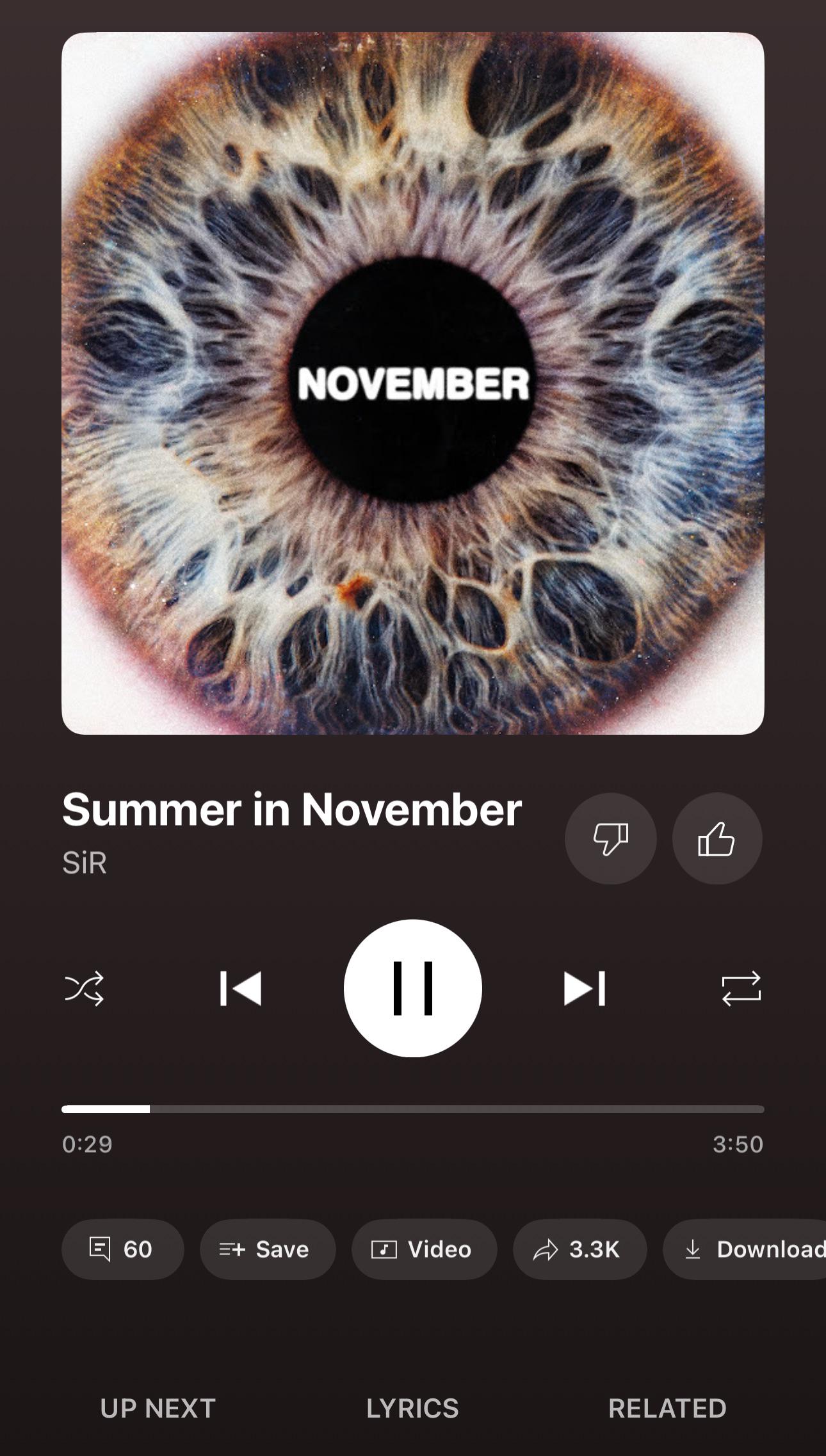Image resolution: width=826 pixels, height=1456 pixels.
Task: Open the UP NEXT tab
Action: coord(158,1409)
